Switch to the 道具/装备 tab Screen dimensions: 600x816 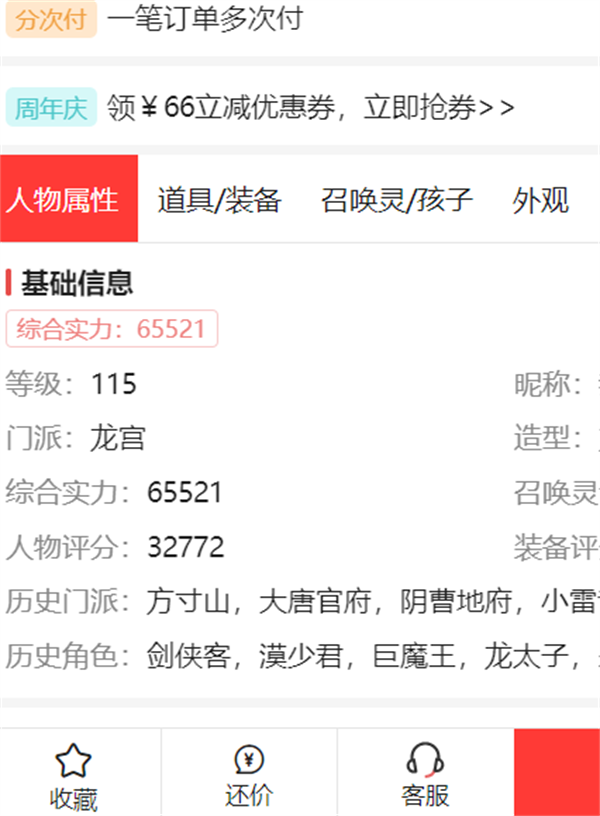[x=219, y=200]
